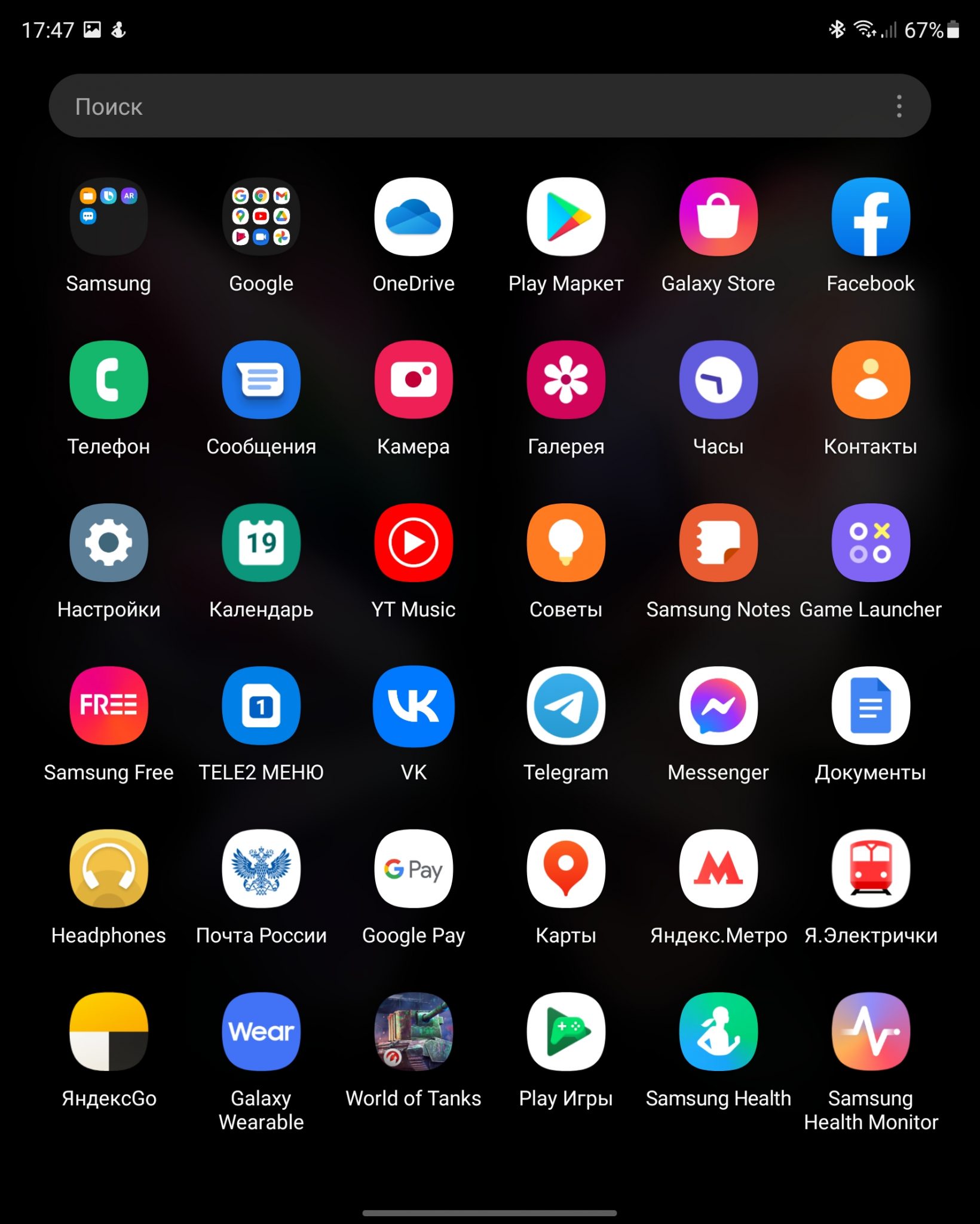Launch Google Pay
The image size is (980, 1224).
(414, 869)
